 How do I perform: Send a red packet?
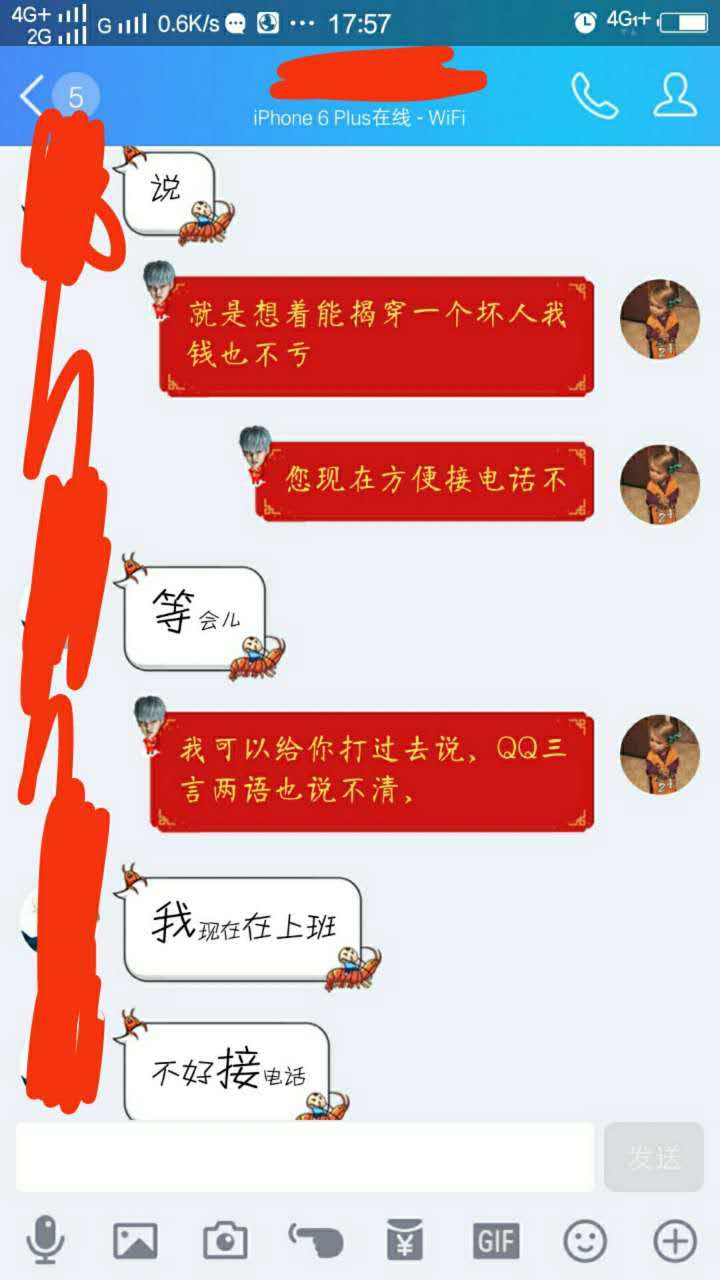click(x=405, y=1241)
